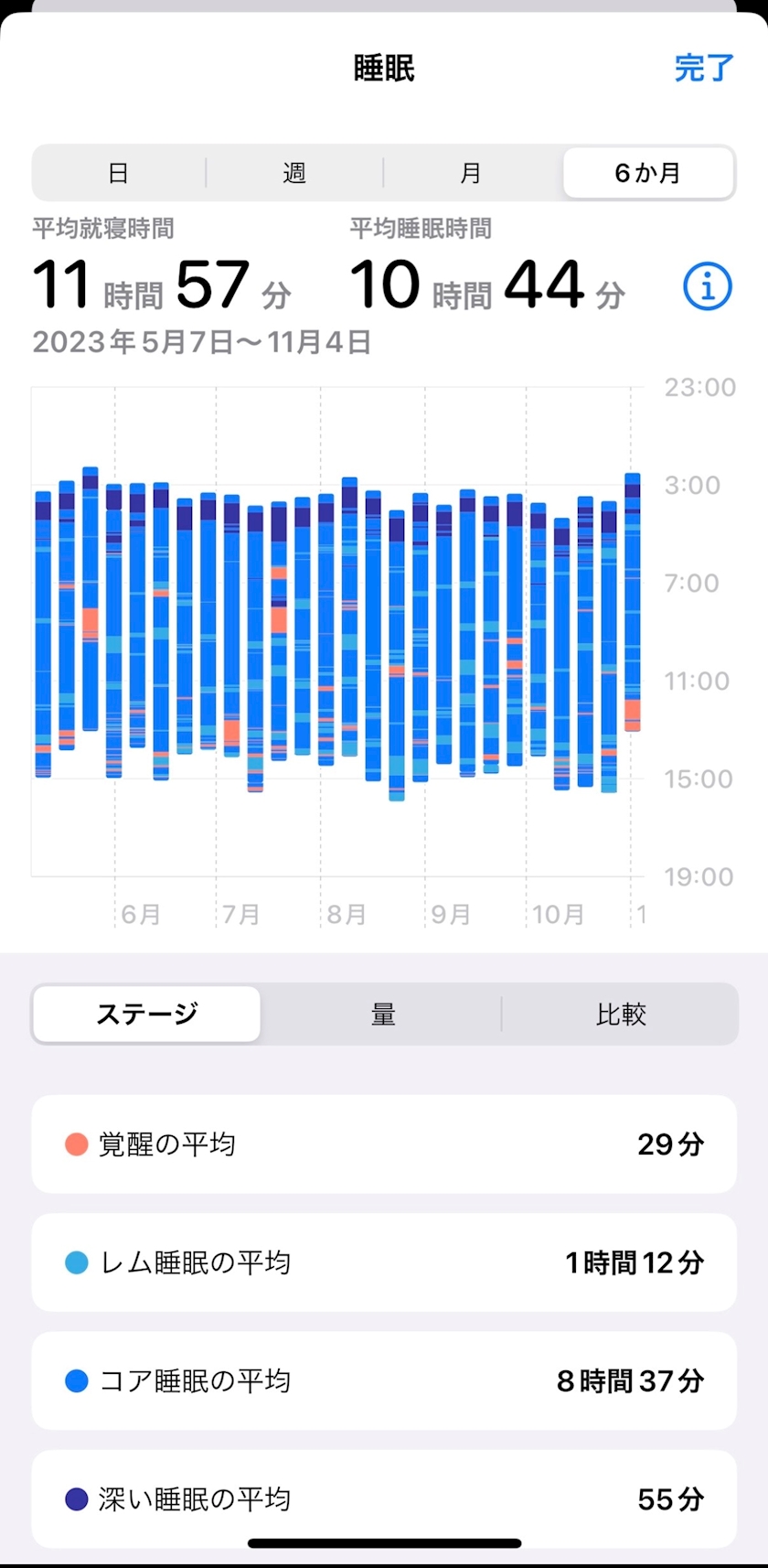Select the 月 time range
The height and width of the screenshot is (1568, 768).
coord(471,173)
